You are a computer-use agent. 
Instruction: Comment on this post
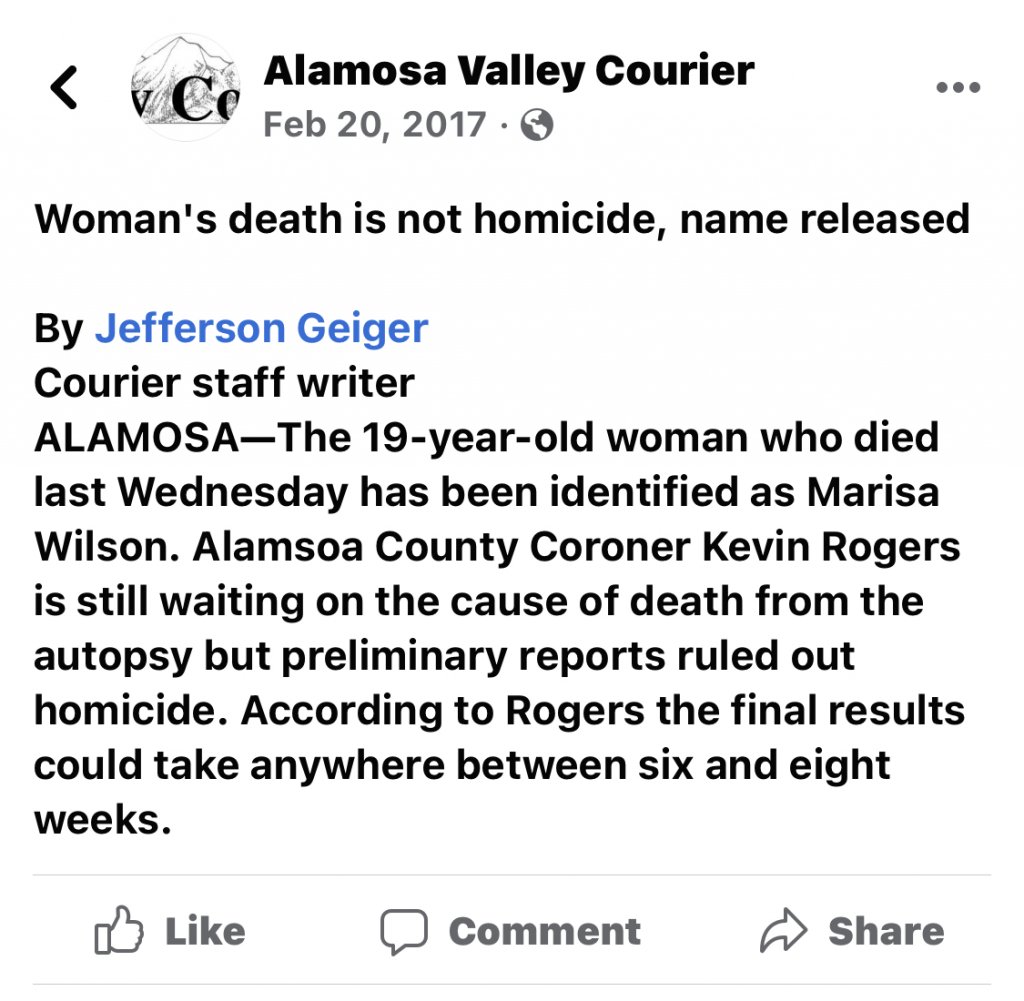510,931
